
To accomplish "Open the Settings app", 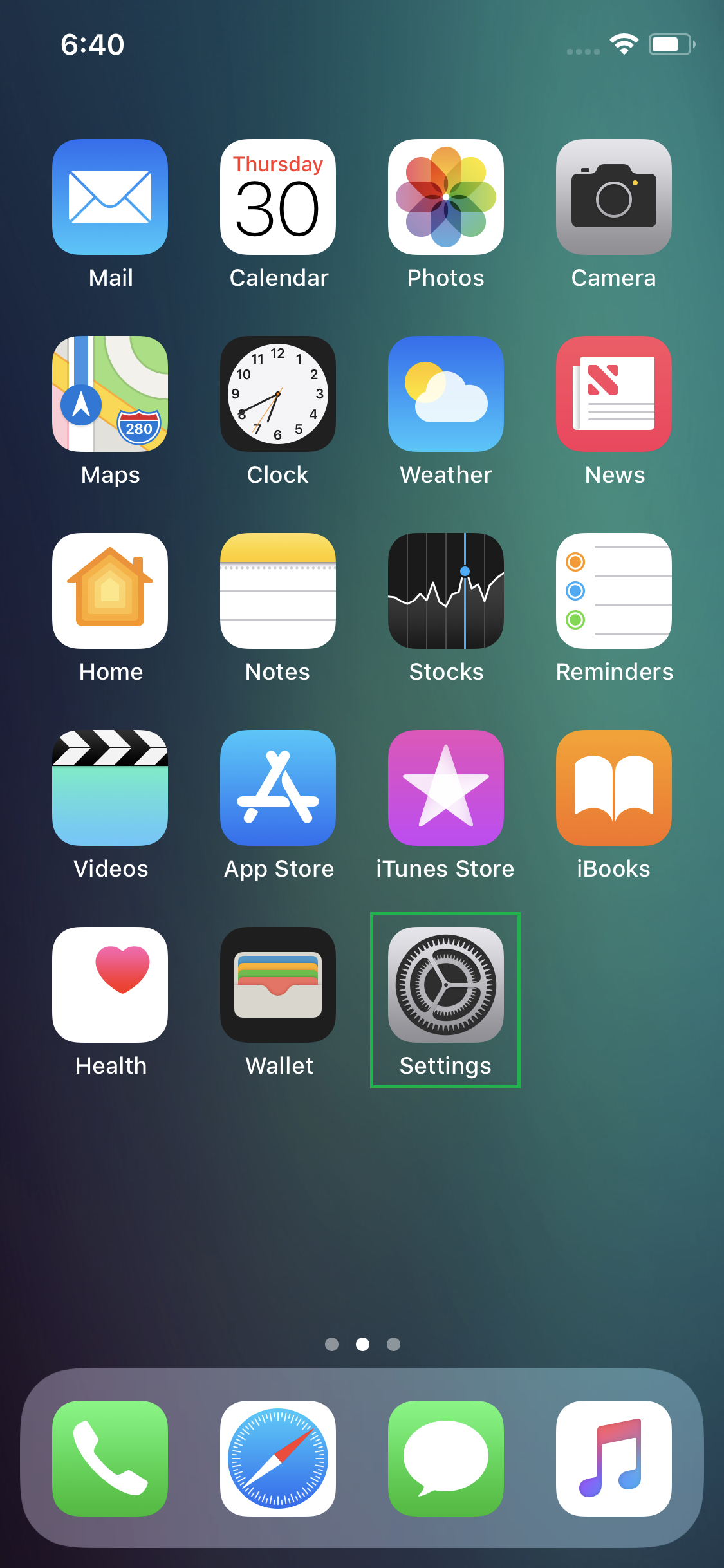I will click(x=445, y=985).
